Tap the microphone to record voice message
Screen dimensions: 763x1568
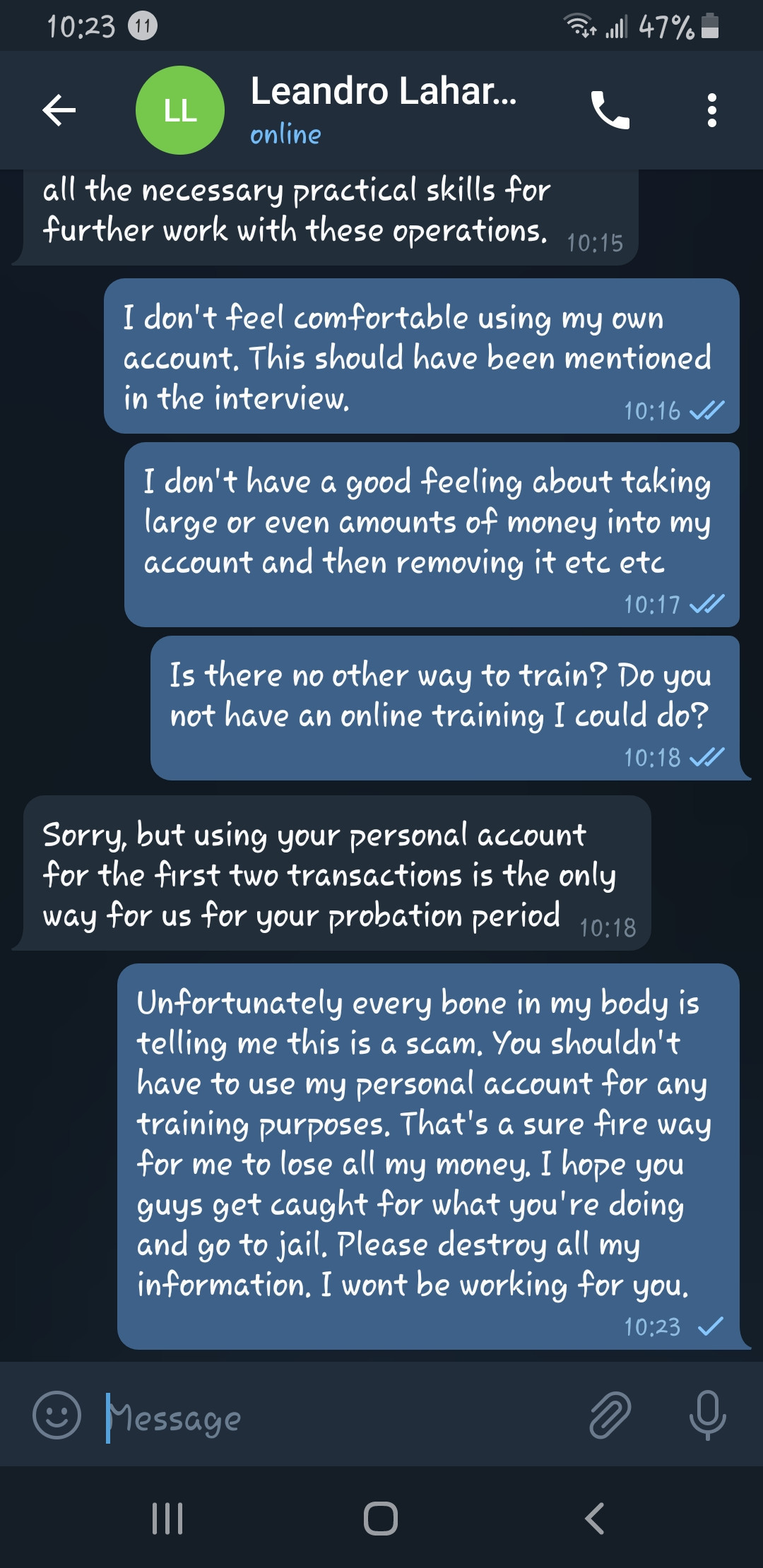707,1415
